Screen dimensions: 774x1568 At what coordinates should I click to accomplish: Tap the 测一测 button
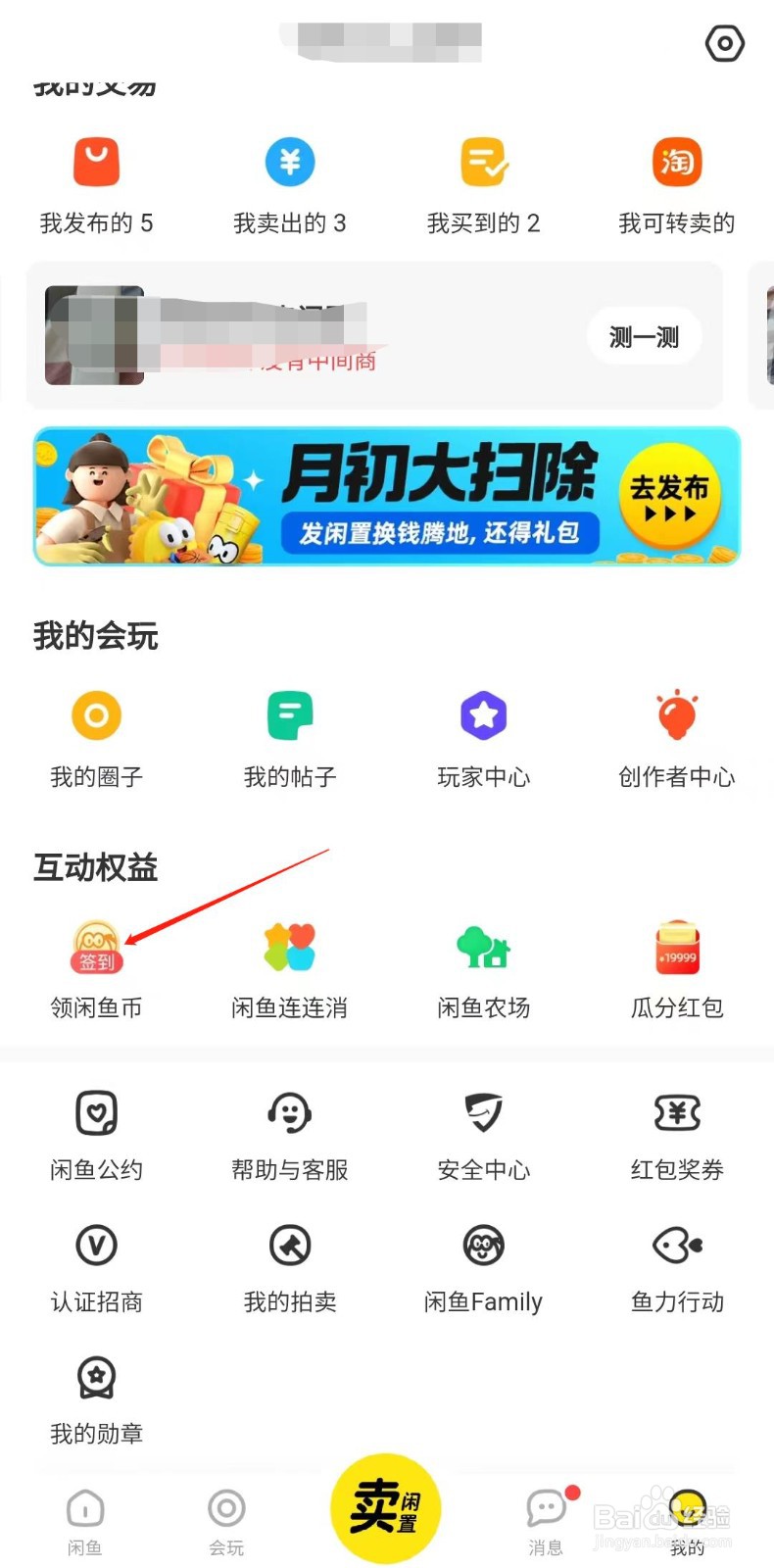point(644,337)
